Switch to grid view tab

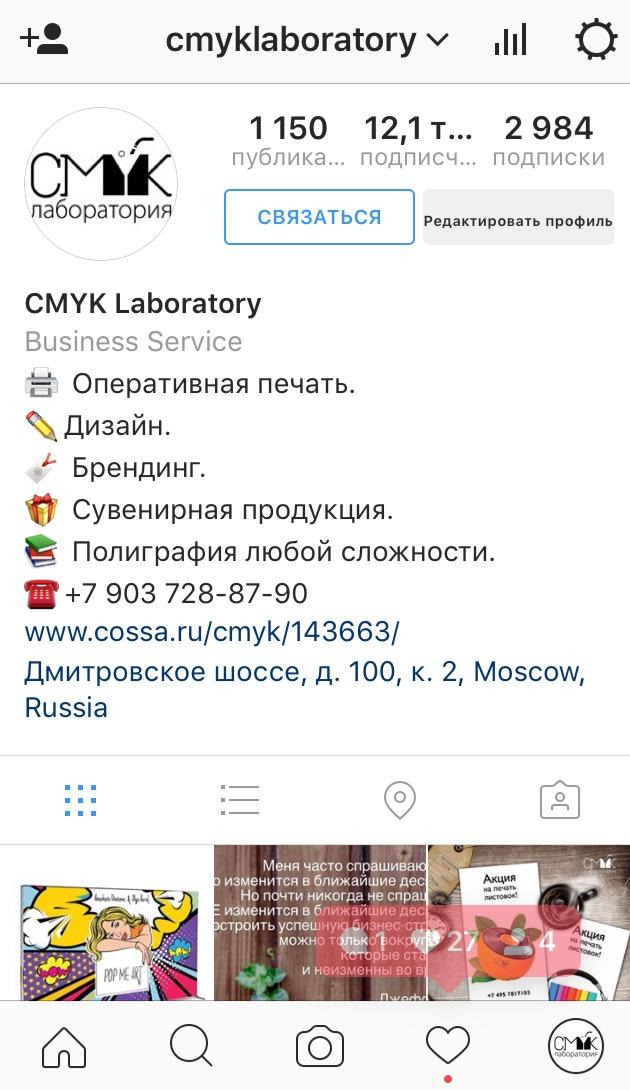click(x=80, y=799)
